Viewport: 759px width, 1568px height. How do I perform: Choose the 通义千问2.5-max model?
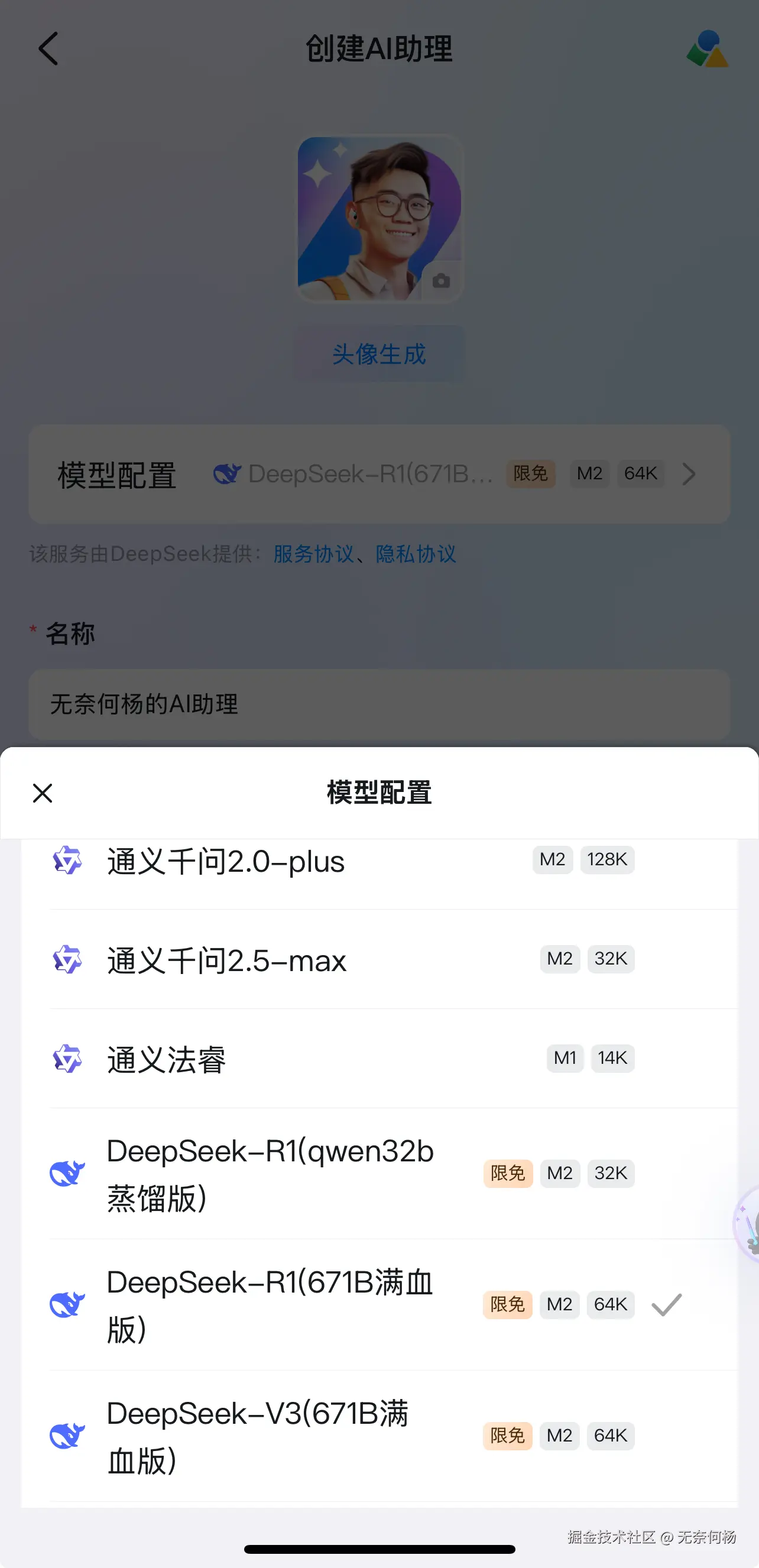tap(227, 960)
